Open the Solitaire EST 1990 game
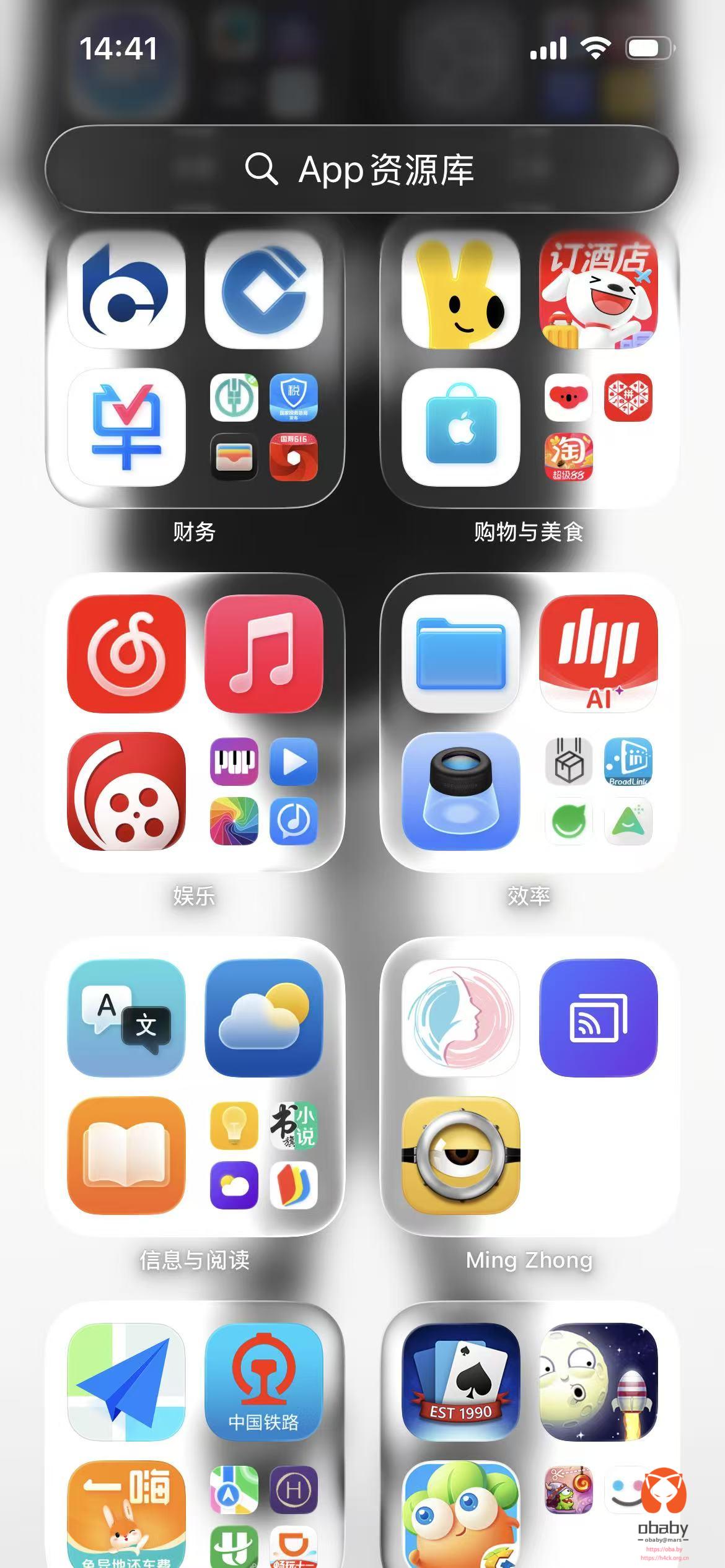This screenshot has width=725, height=1568. tap(460, 1382)
